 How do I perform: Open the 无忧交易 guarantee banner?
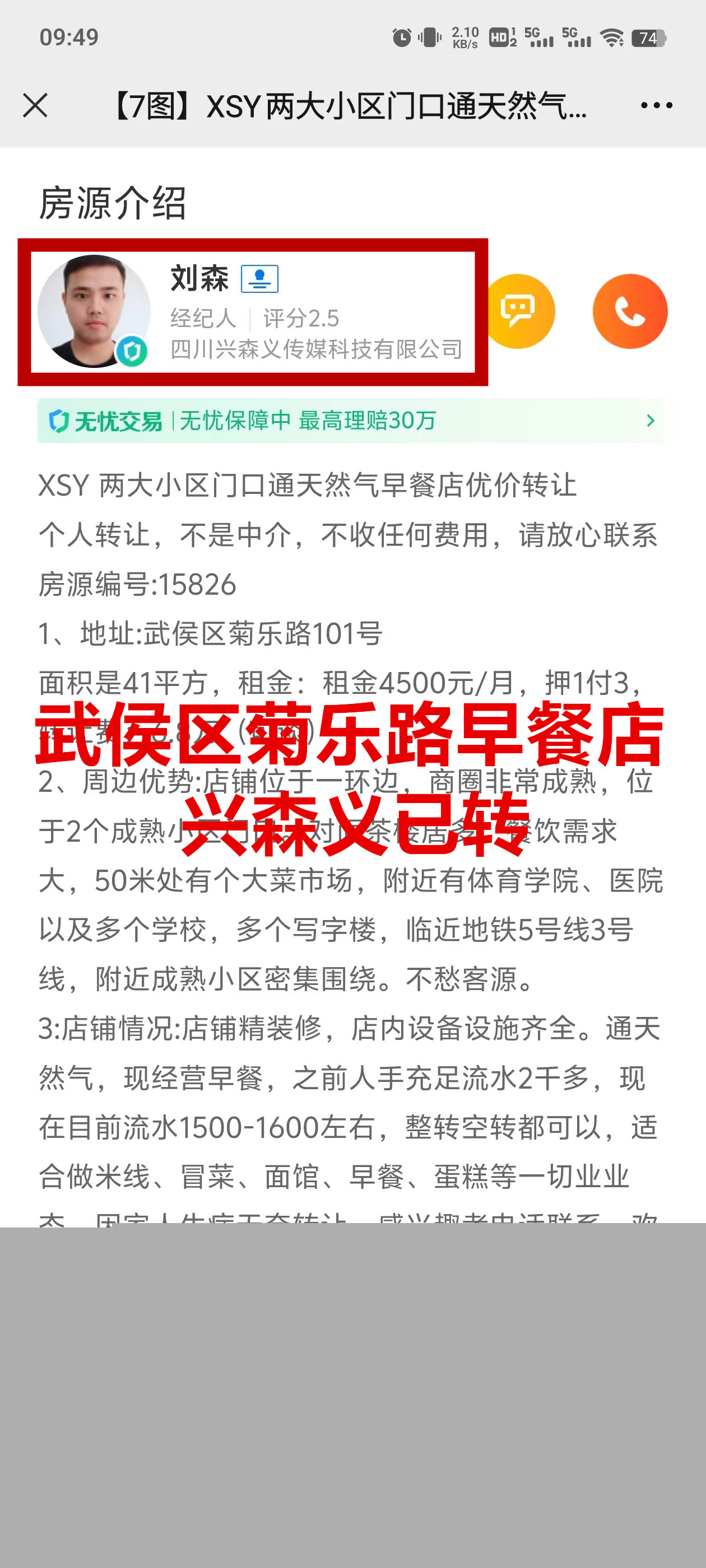[350, 421]
